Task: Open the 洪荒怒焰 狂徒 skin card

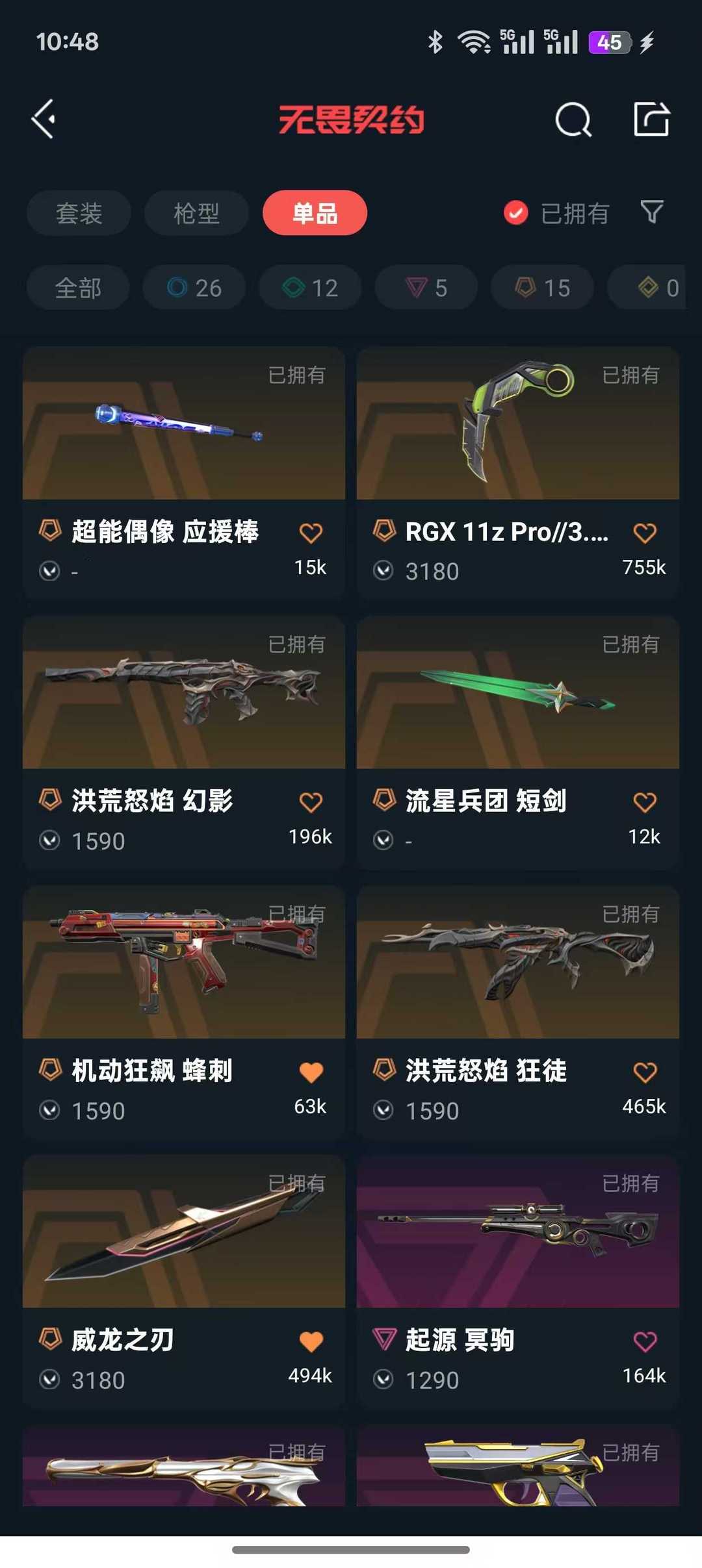Action: click(518, 1012)
